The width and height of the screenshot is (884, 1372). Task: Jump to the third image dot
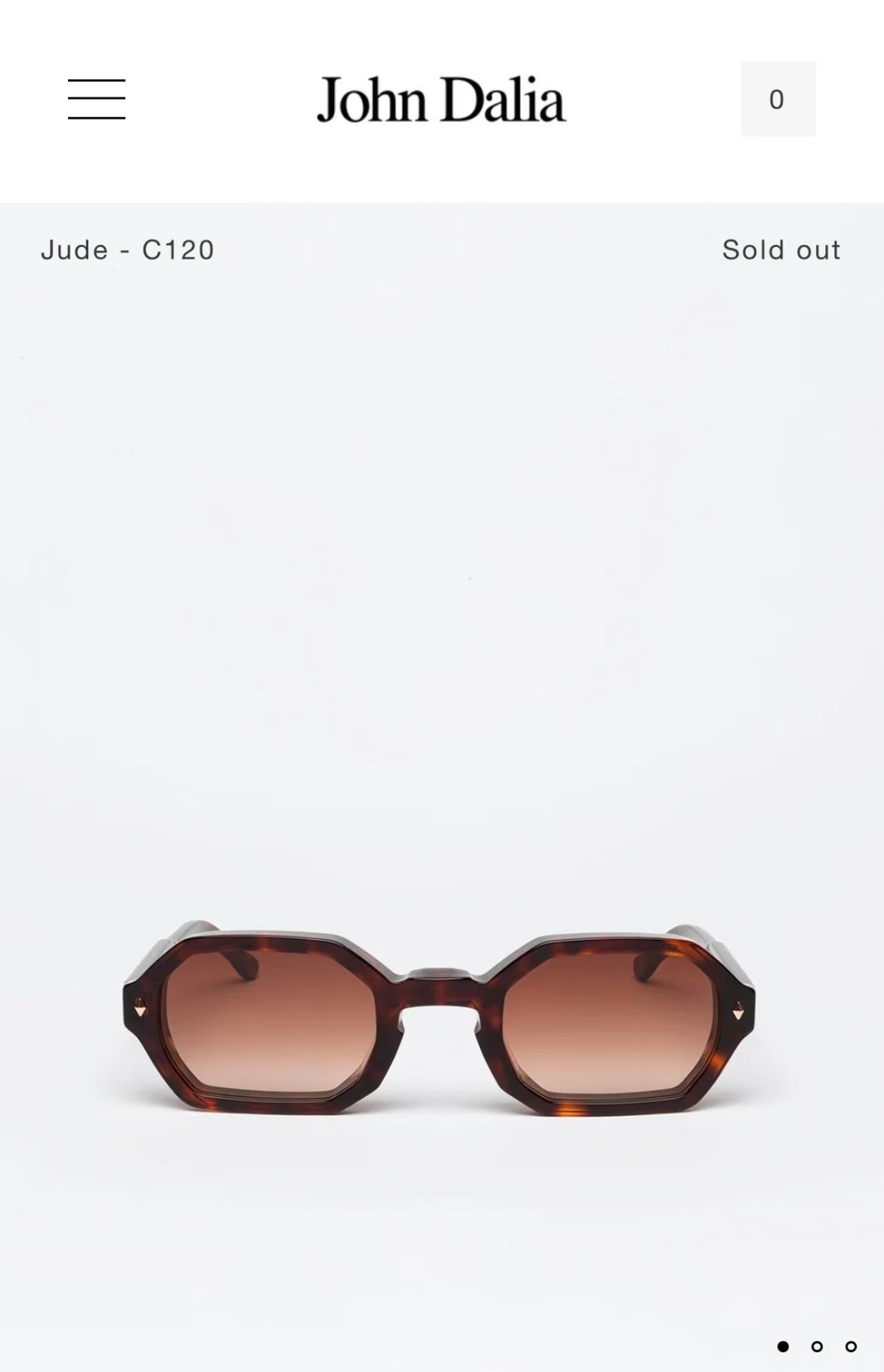tap(851, 1347)
